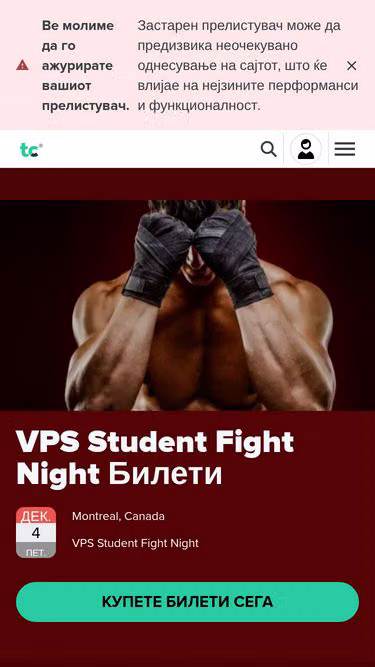
Task: Open the search magnifier icon
Action: (x=268, y=149)
